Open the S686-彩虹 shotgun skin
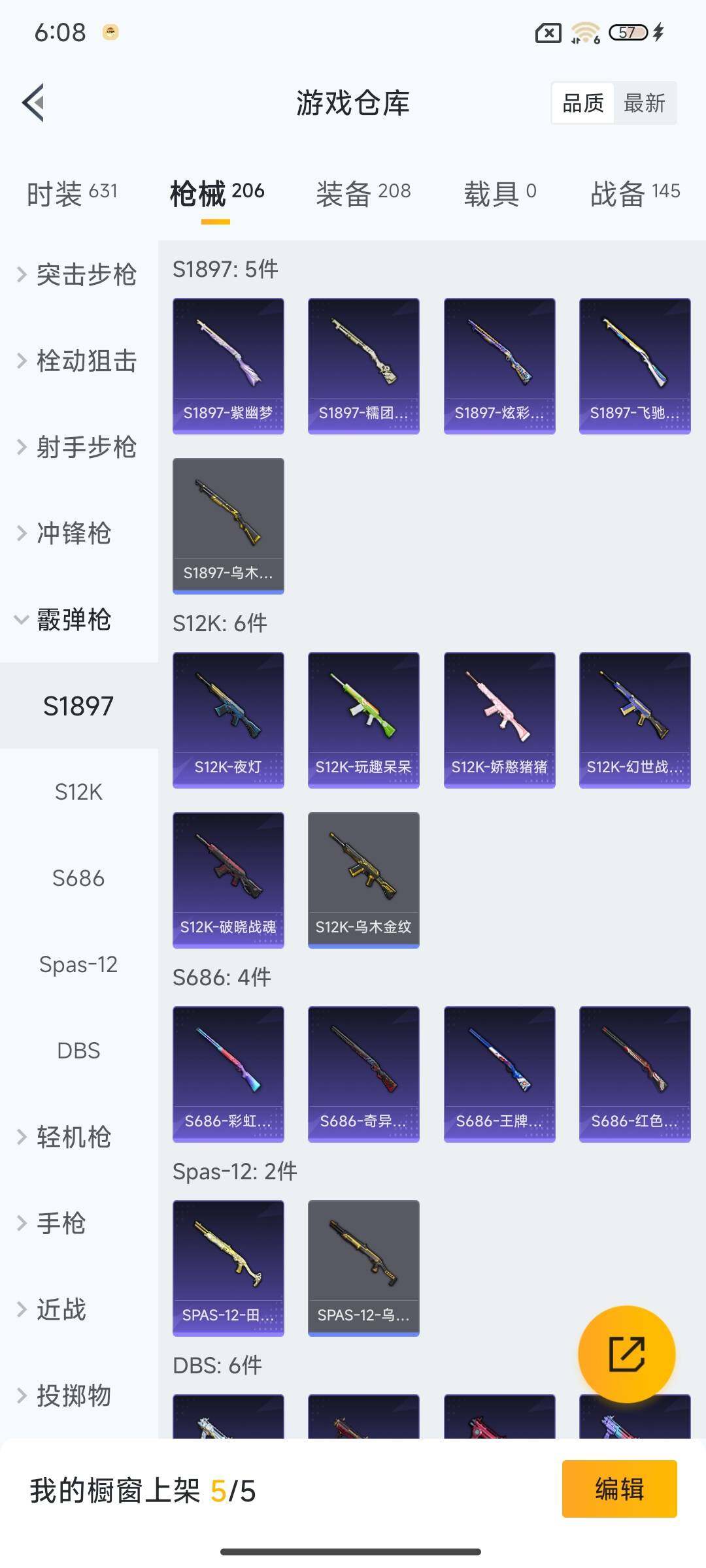This screenshot has height=1568, width=706. click(x=228, y=1074)
